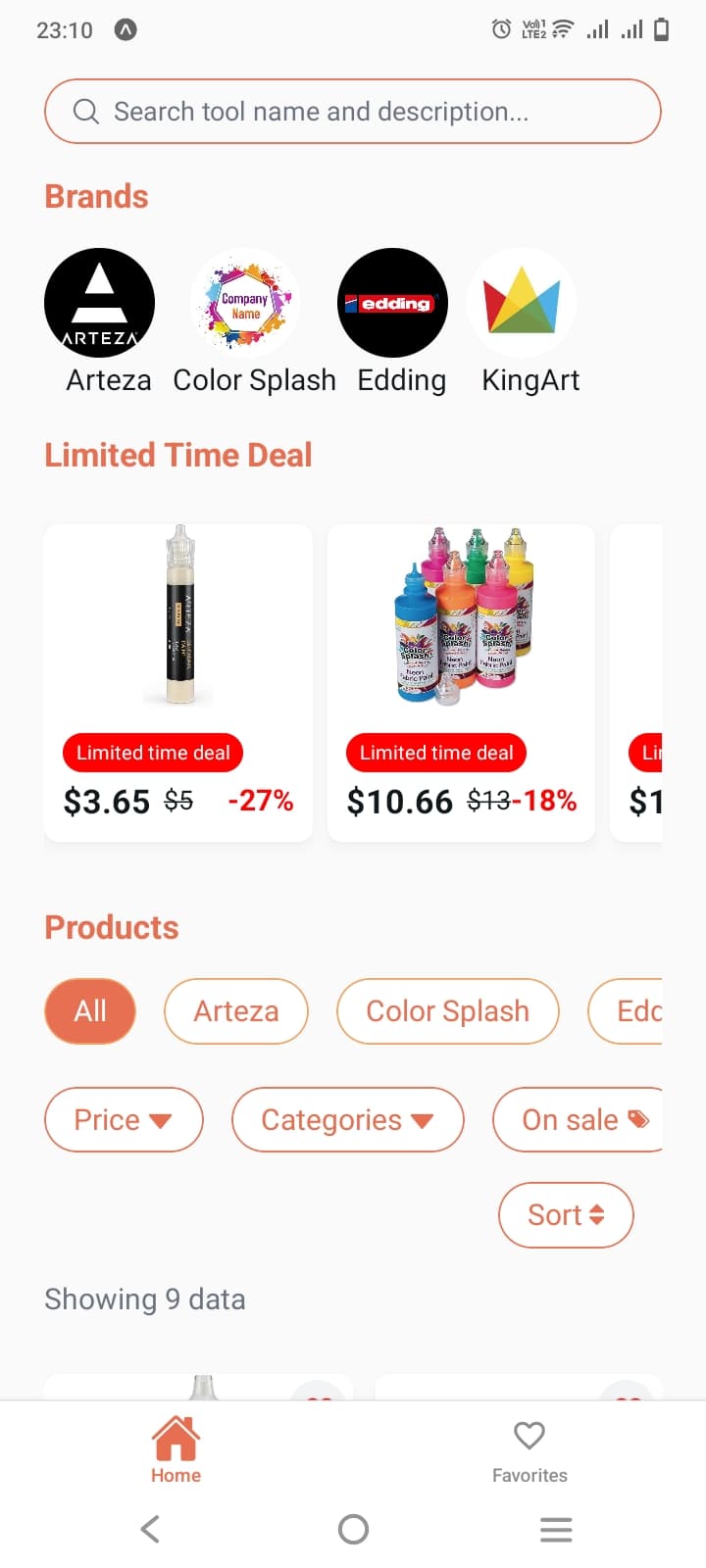Screen dimensions: 706x1568
Task: Enable the Color Splash filter chip
Action: pyautogui.click(x=447, y=1011)
